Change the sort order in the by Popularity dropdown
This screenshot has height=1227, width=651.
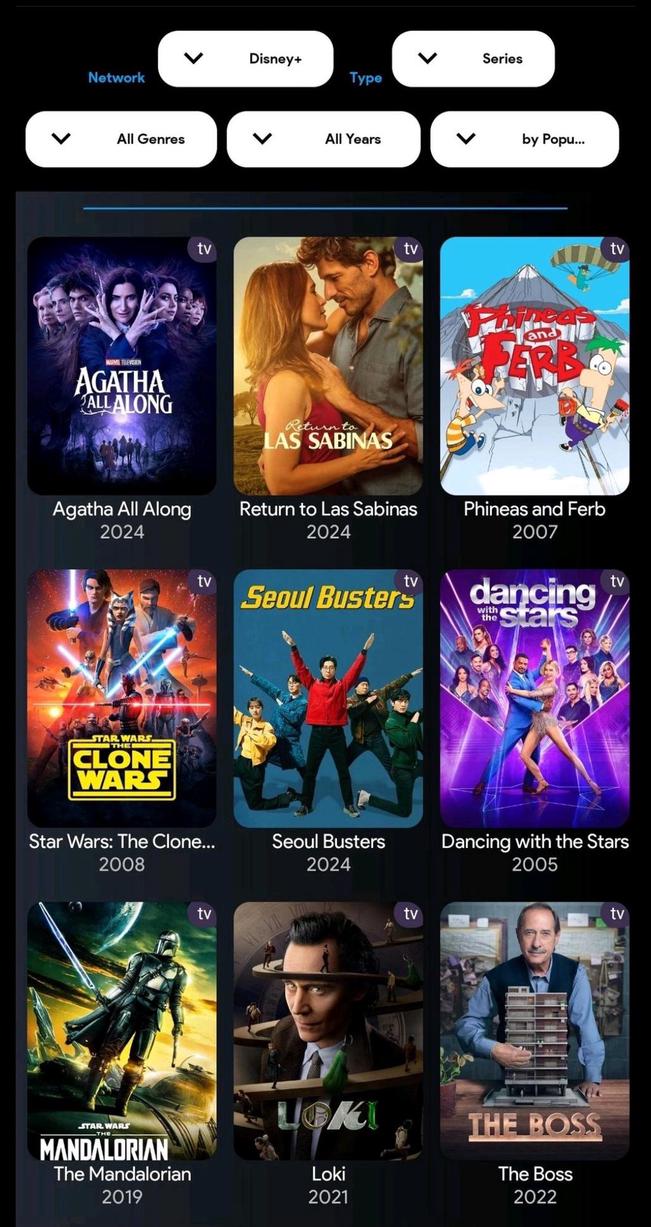(x=524, y=139)
